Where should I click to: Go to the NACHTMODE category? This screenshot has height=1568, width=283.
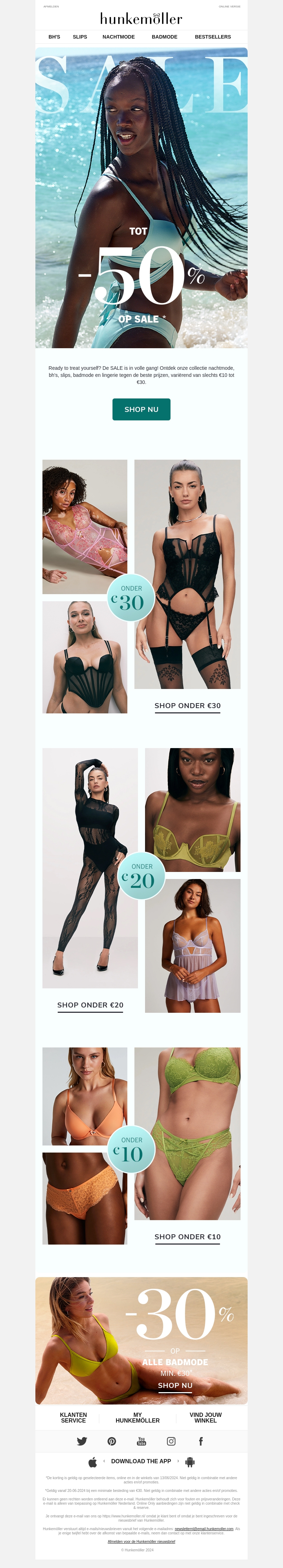tap(119, 37)
